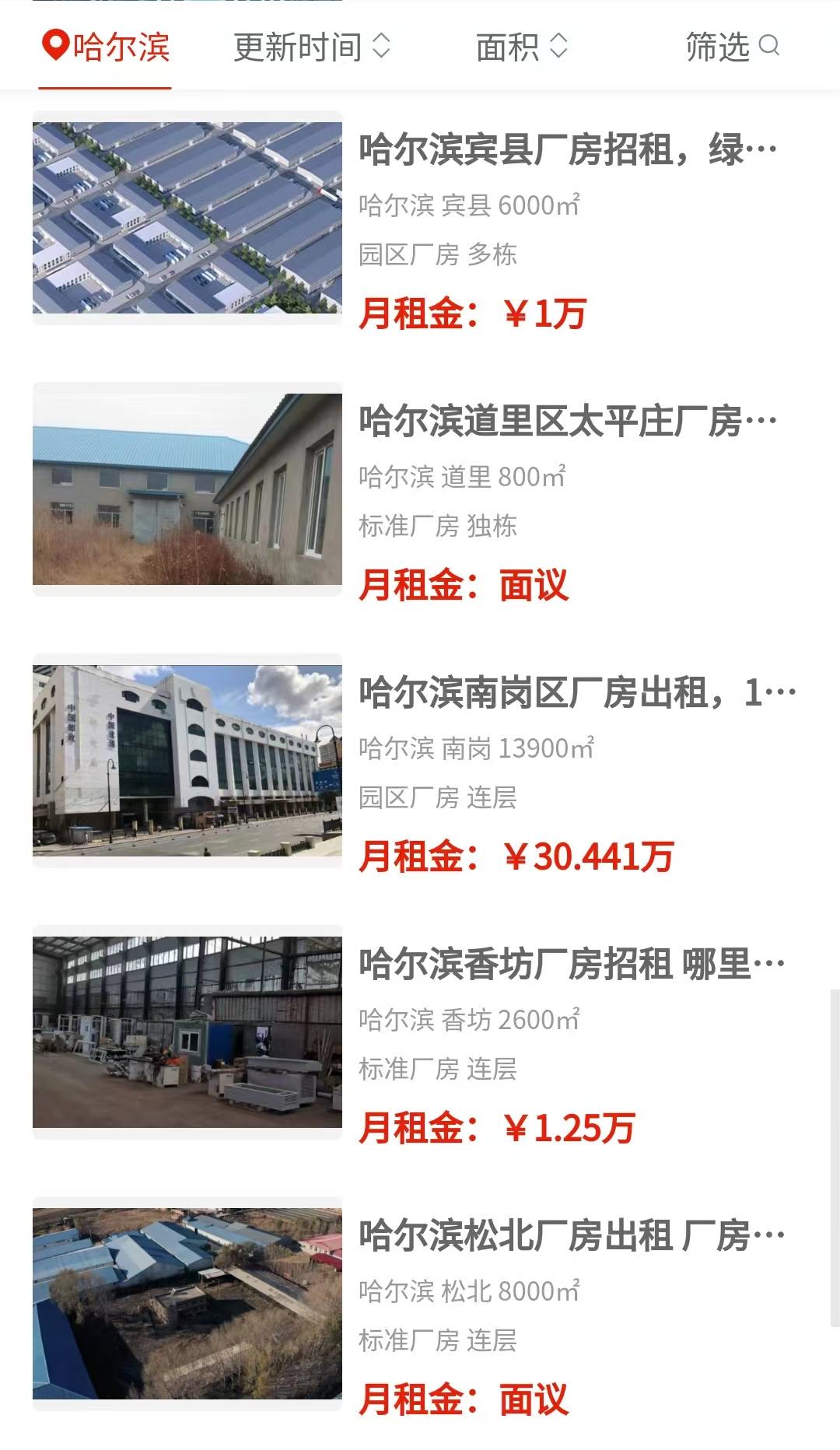View the 哈尔滨道里区太平庄厂房 listing
Viewport: 840px width, 1450px height.
point(567,421)
